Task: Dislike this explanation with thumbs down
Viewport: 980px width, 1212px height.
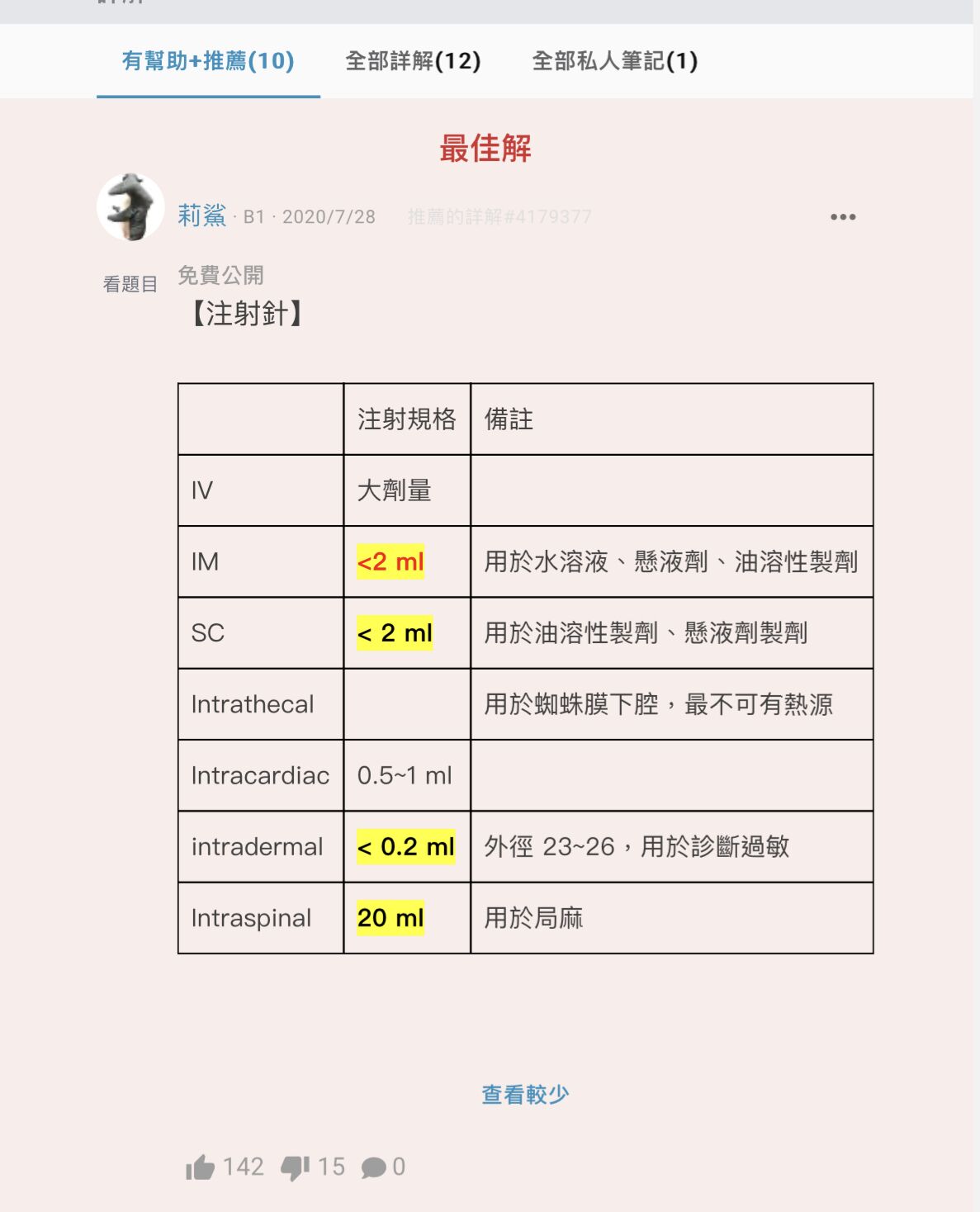Action: click(295, 1167)
